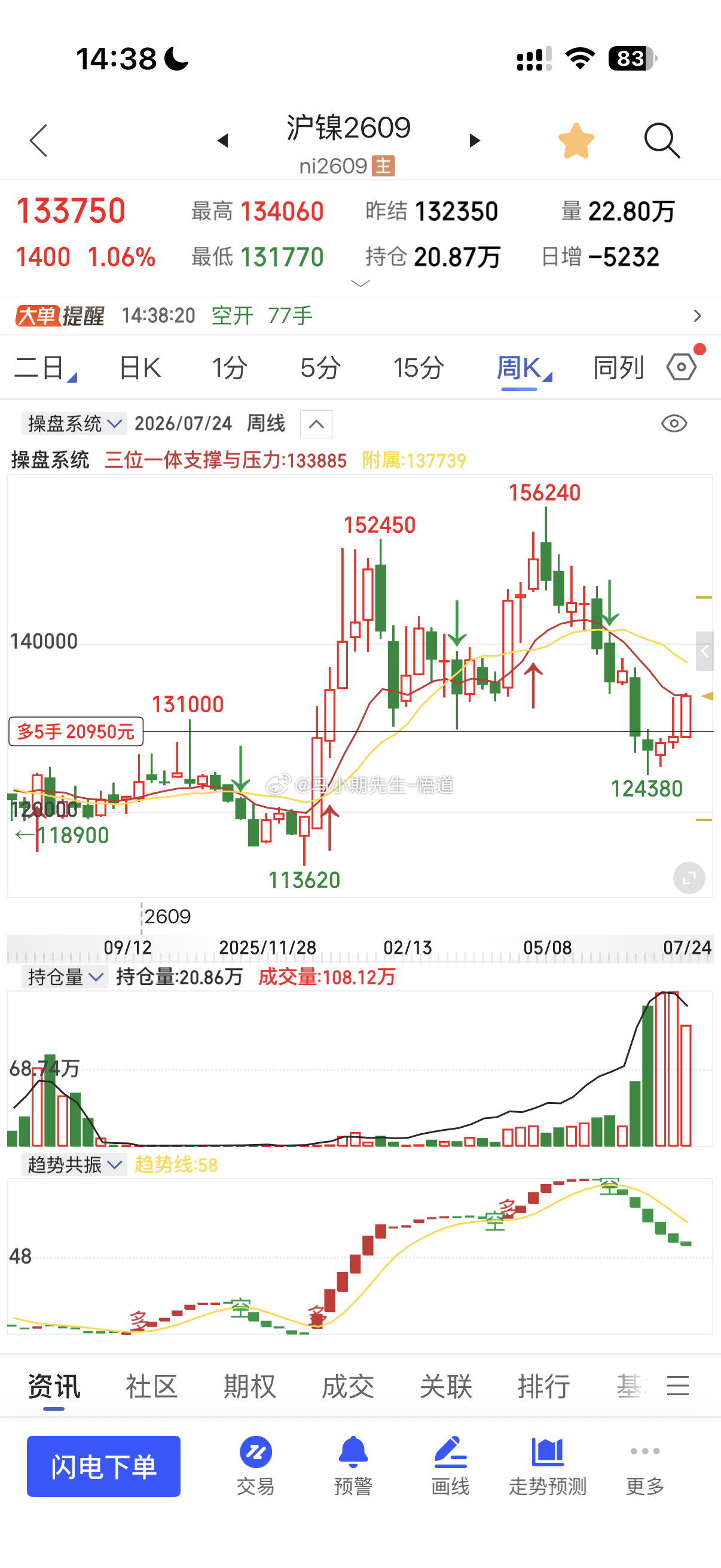721x1568 pixels.
Task: Select the 5分 timeframe tab
Action: [320, 368]
